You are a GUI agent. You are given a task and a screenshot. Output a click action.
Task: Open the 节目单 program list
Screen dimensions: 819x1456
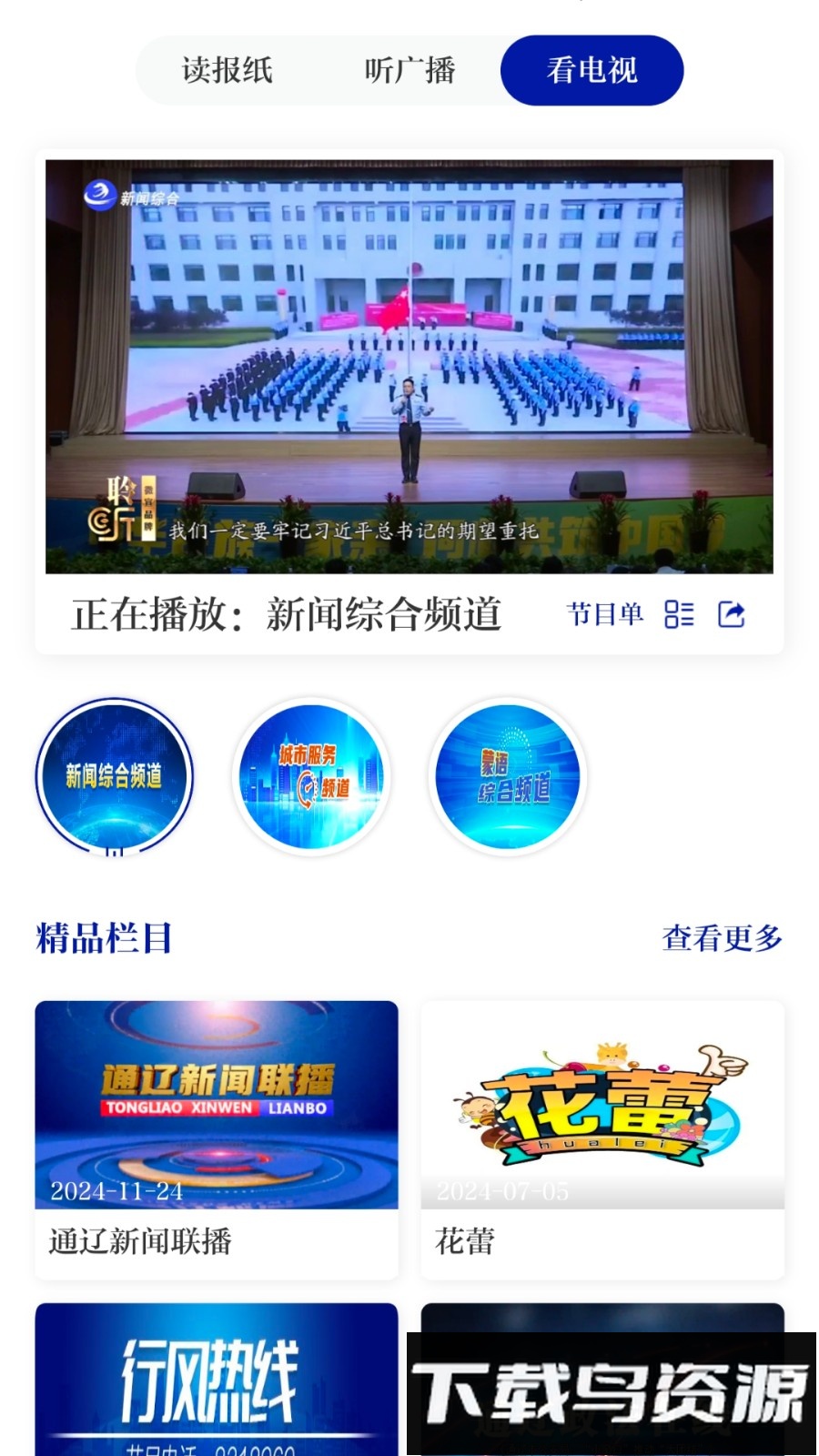pyautogui.click(x=630, y=614)
